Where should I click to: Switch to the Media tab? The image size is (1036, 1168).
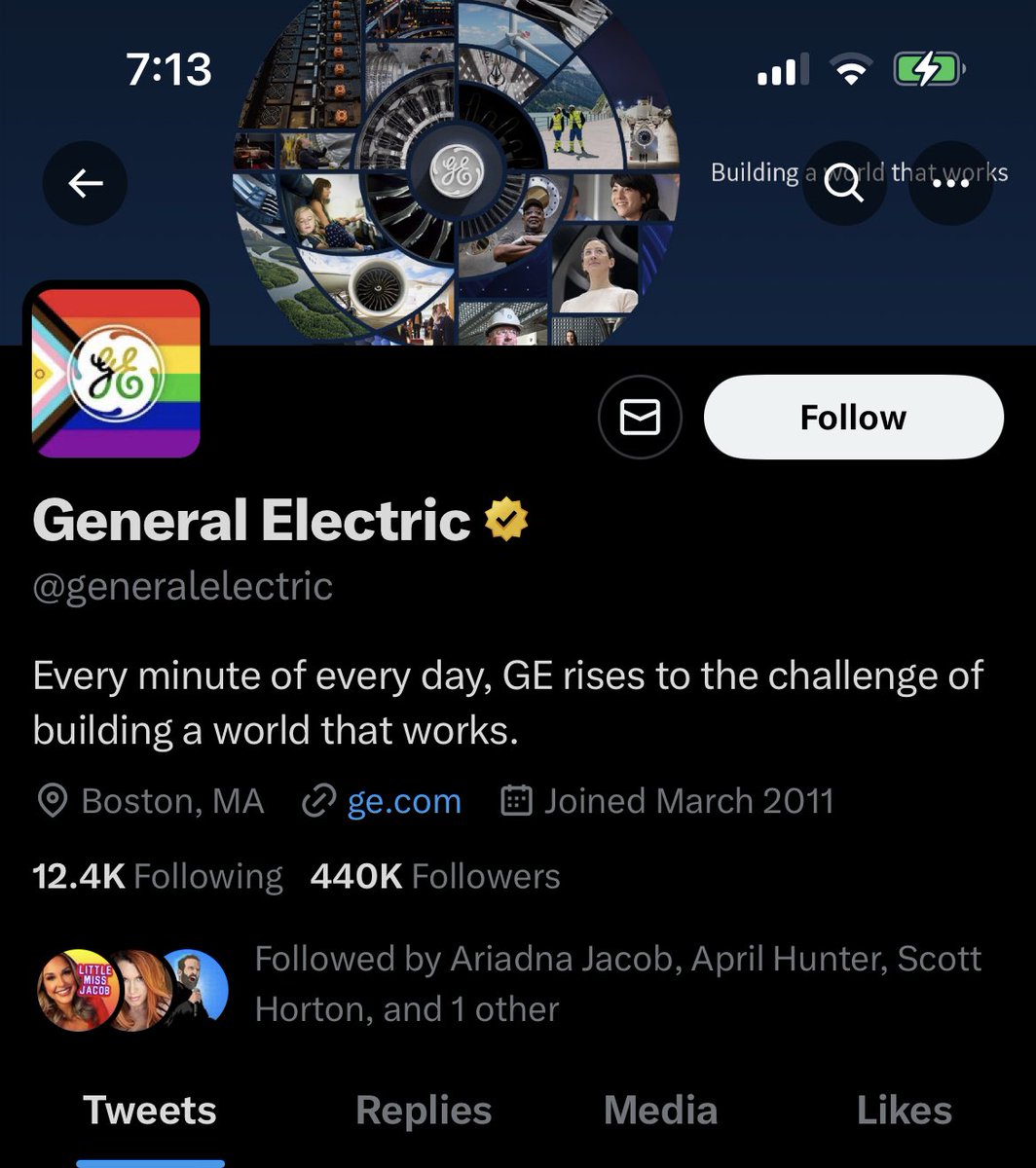pos(660,1111)
